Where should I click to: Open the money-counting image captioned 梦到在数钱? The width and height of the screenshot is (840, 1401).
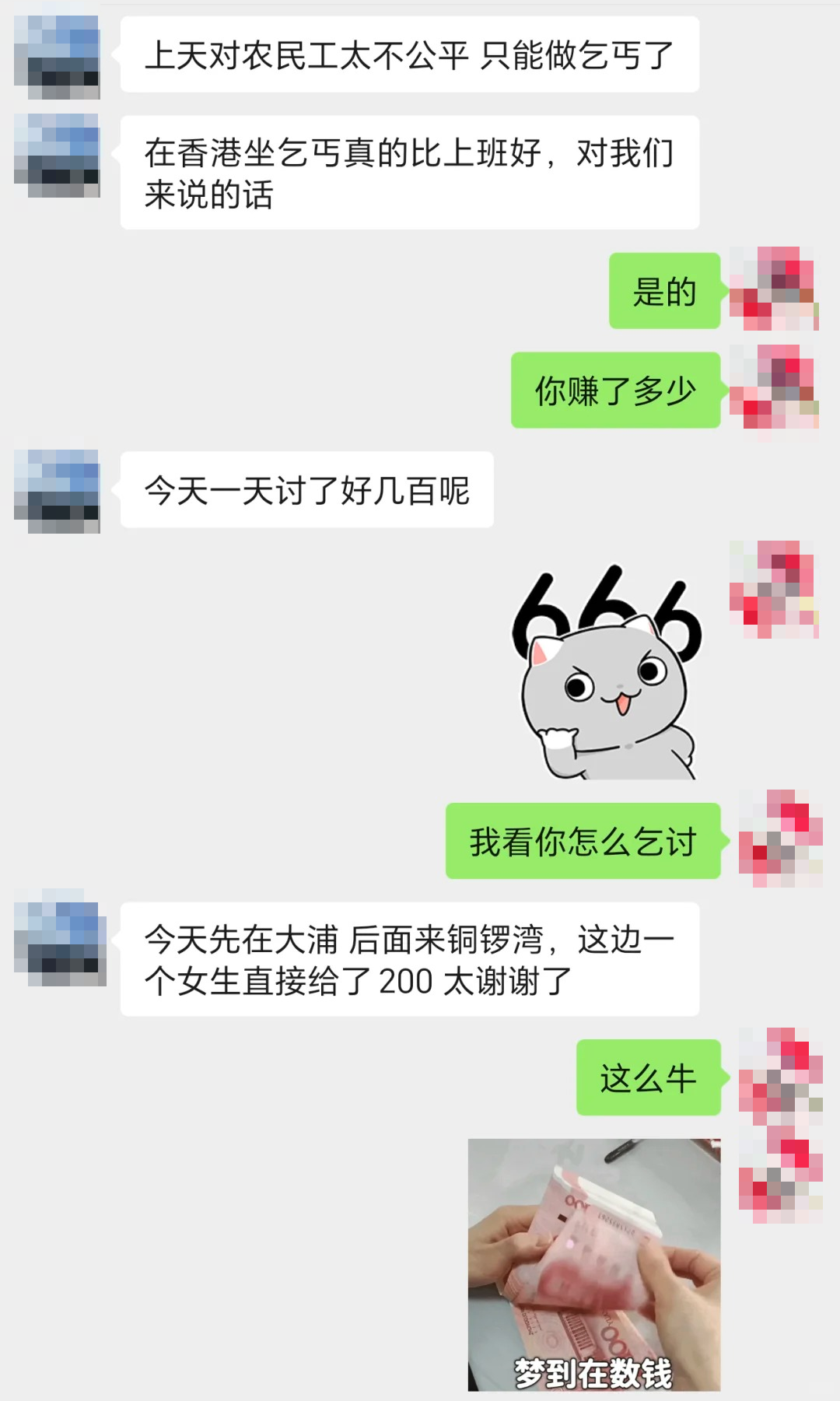point(593,1264)
